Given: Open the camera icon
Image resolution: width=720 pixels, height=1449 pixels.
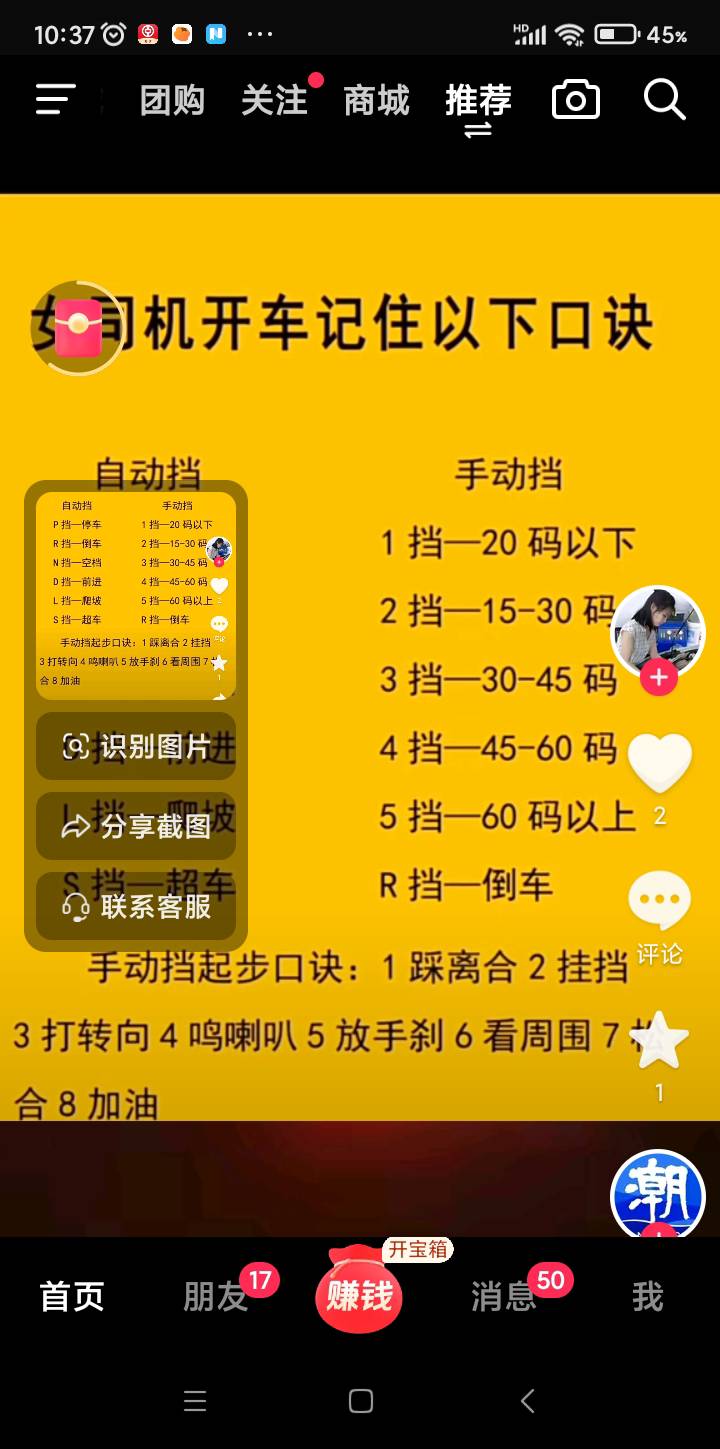Looking at the screenshot, I should point(576,100).
